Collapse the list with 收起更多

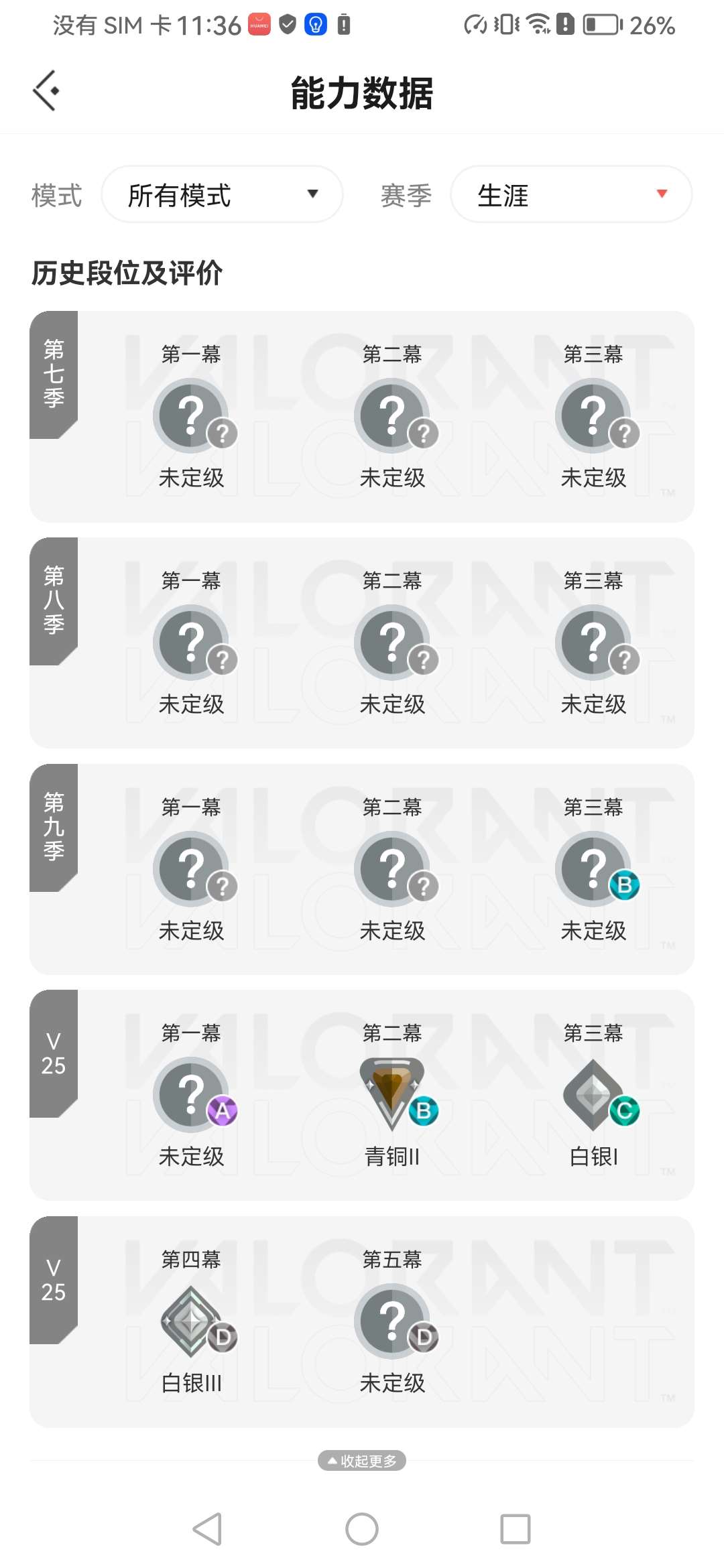coord(362,1460)
